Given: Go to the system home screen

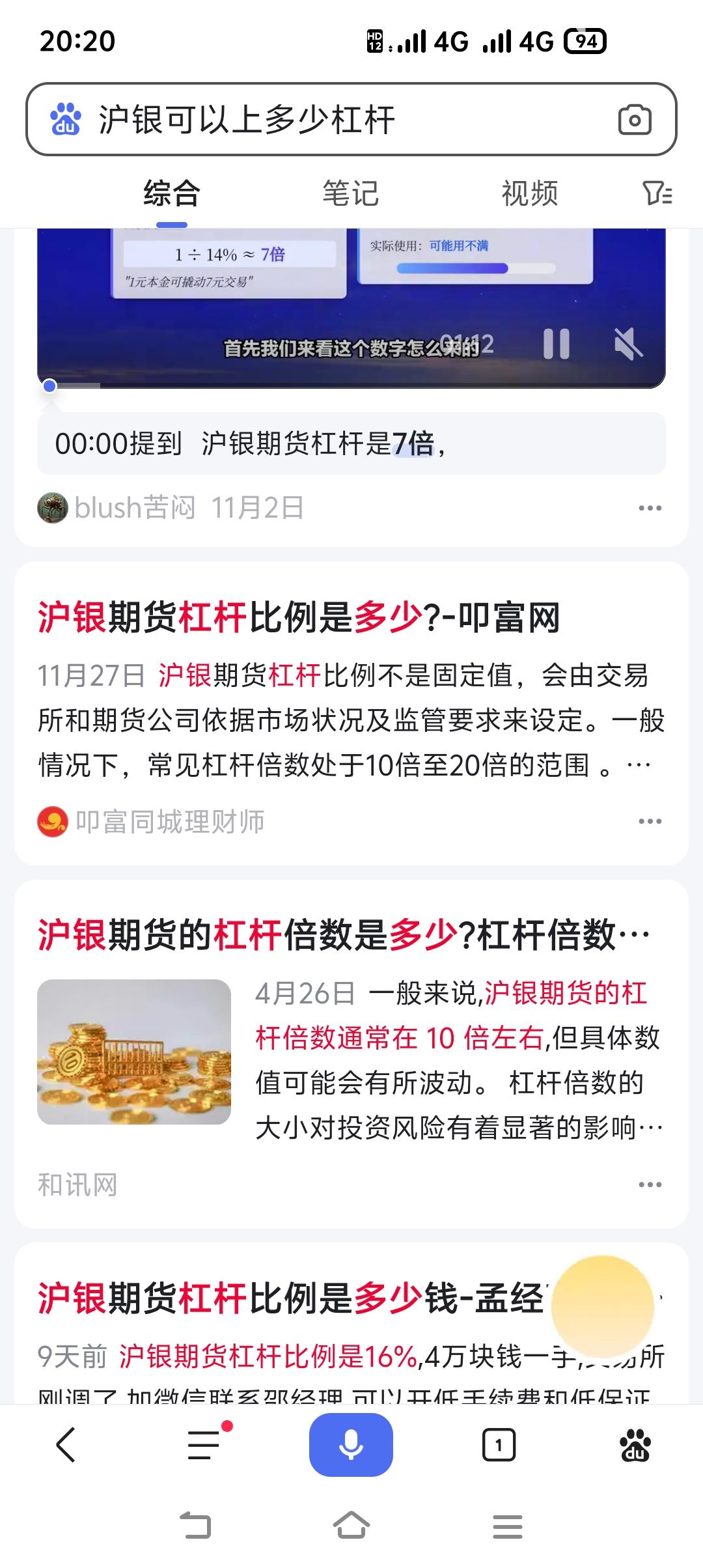Looking at the screenshot, I should (351, 1526).
